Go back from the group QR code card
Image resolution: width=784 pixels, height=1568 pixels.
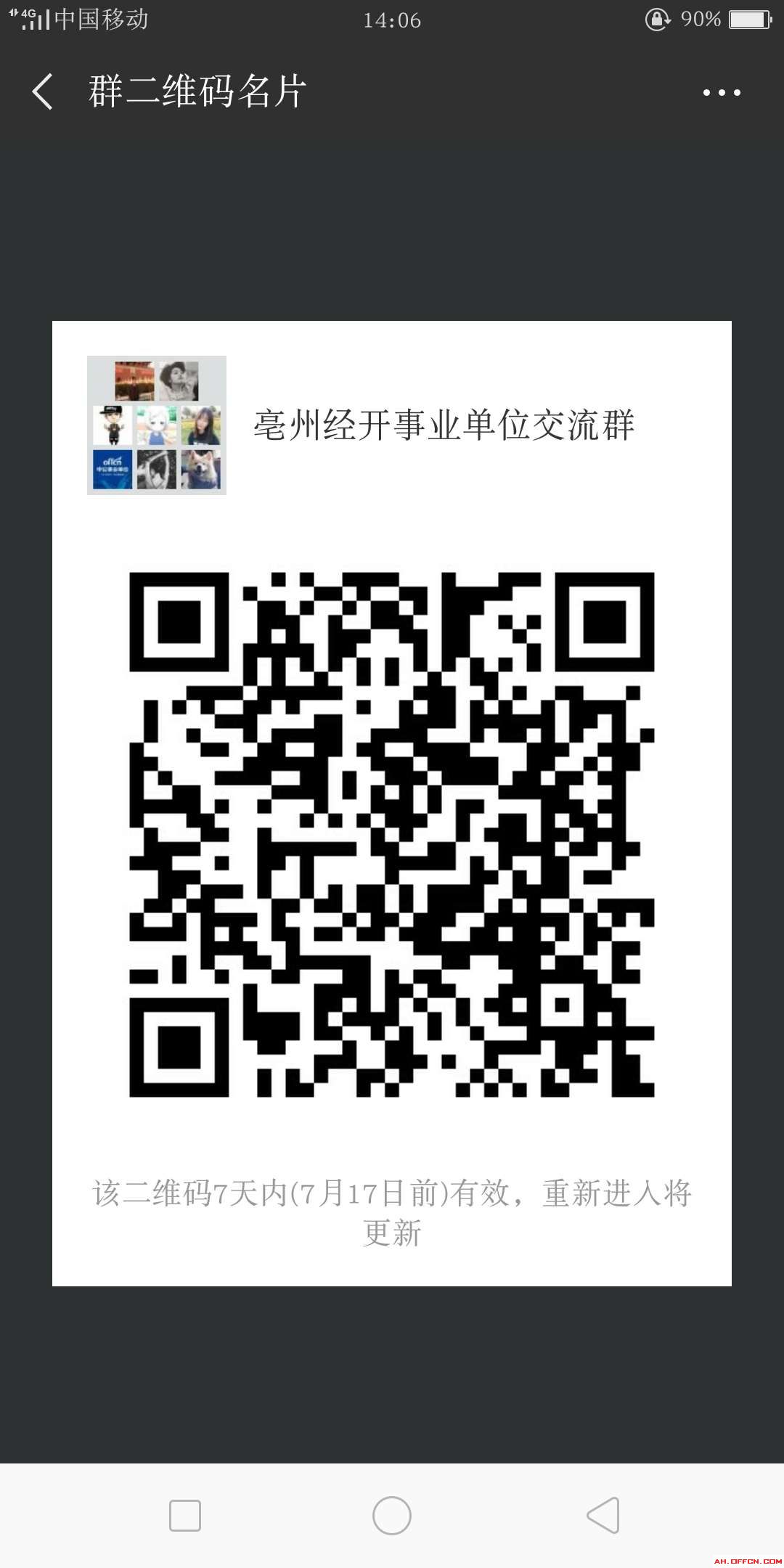coord(43,92)
